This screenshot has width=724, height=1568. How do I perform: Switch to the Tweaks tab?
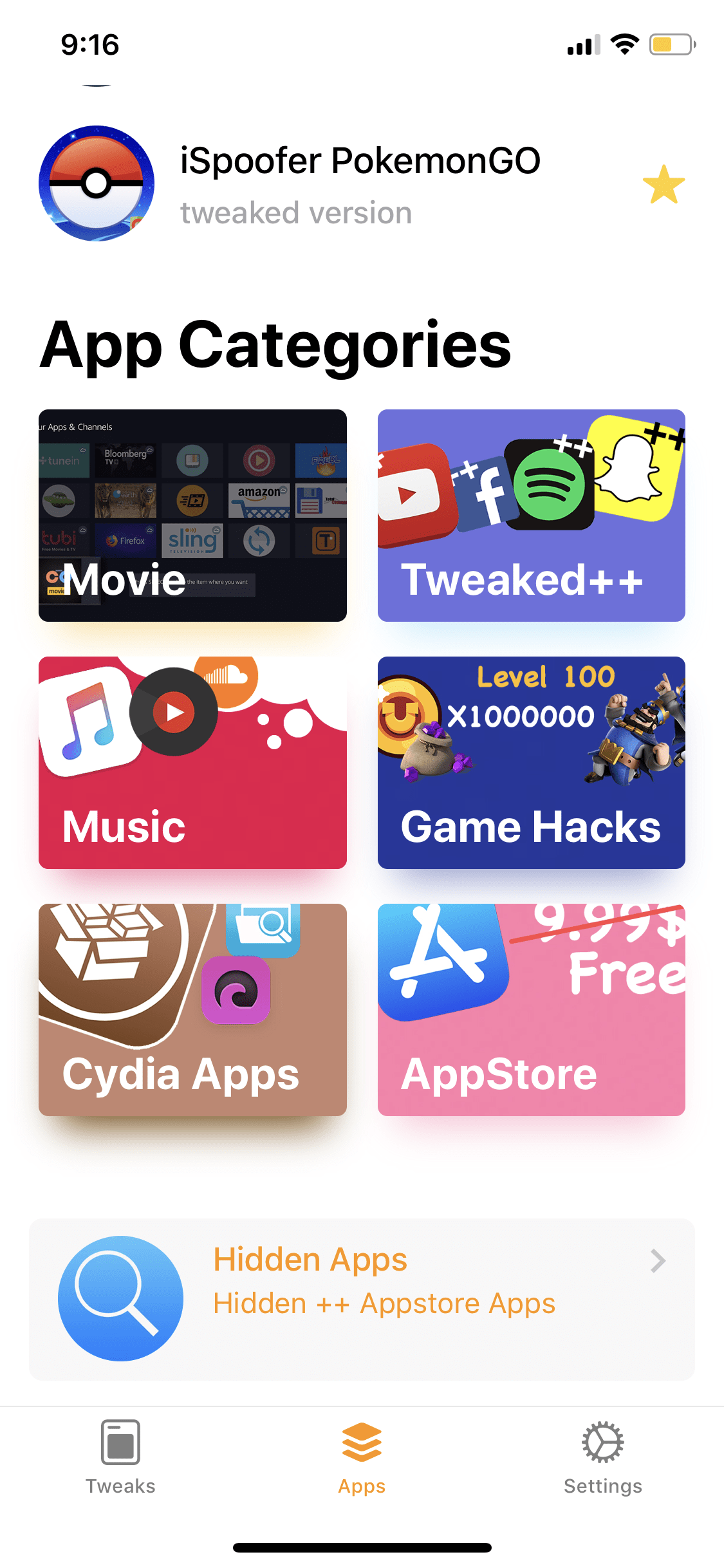(x=120, y=1457)
